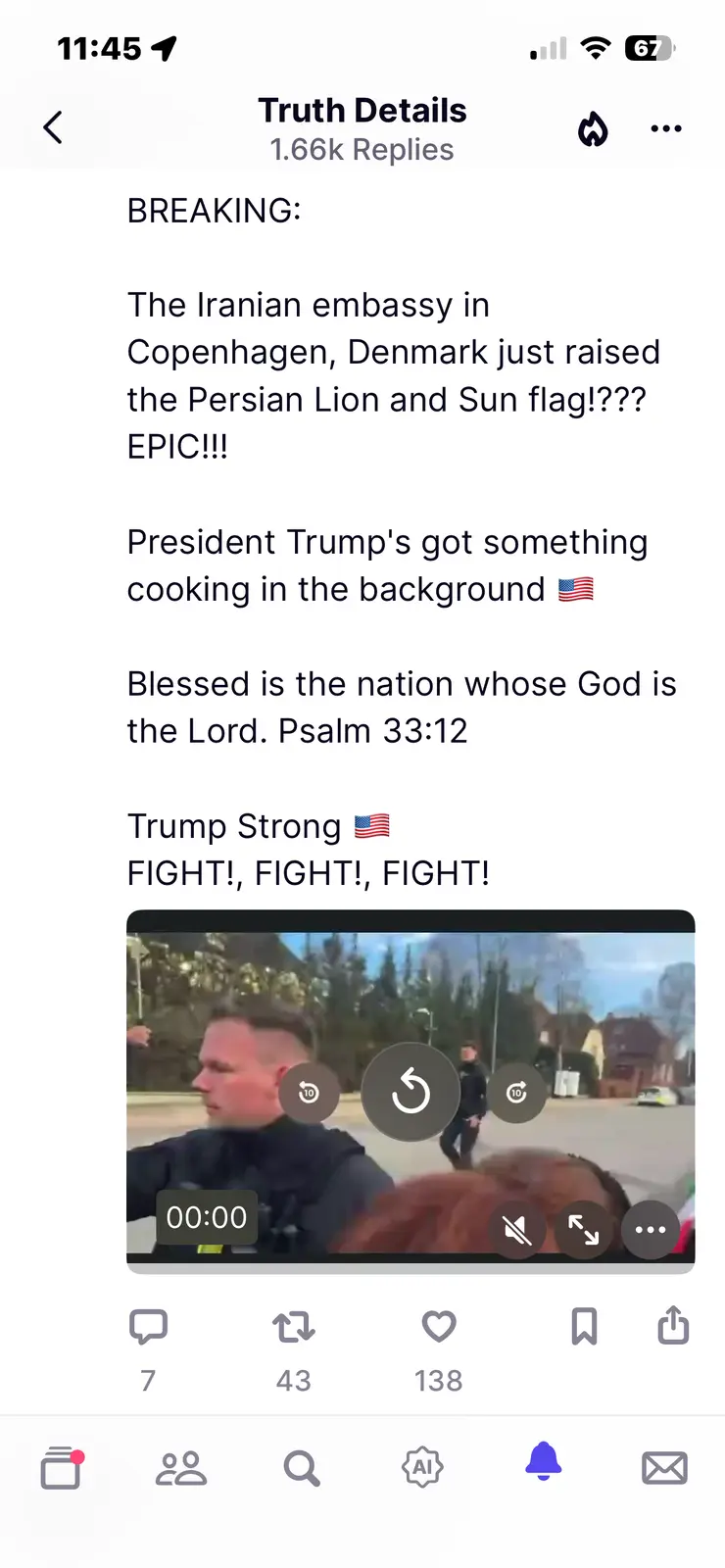Image resolution: width=725 pixels, height=1568 pixels.
Task: Open the header overflow menu
Action: (x=665, y=128)
